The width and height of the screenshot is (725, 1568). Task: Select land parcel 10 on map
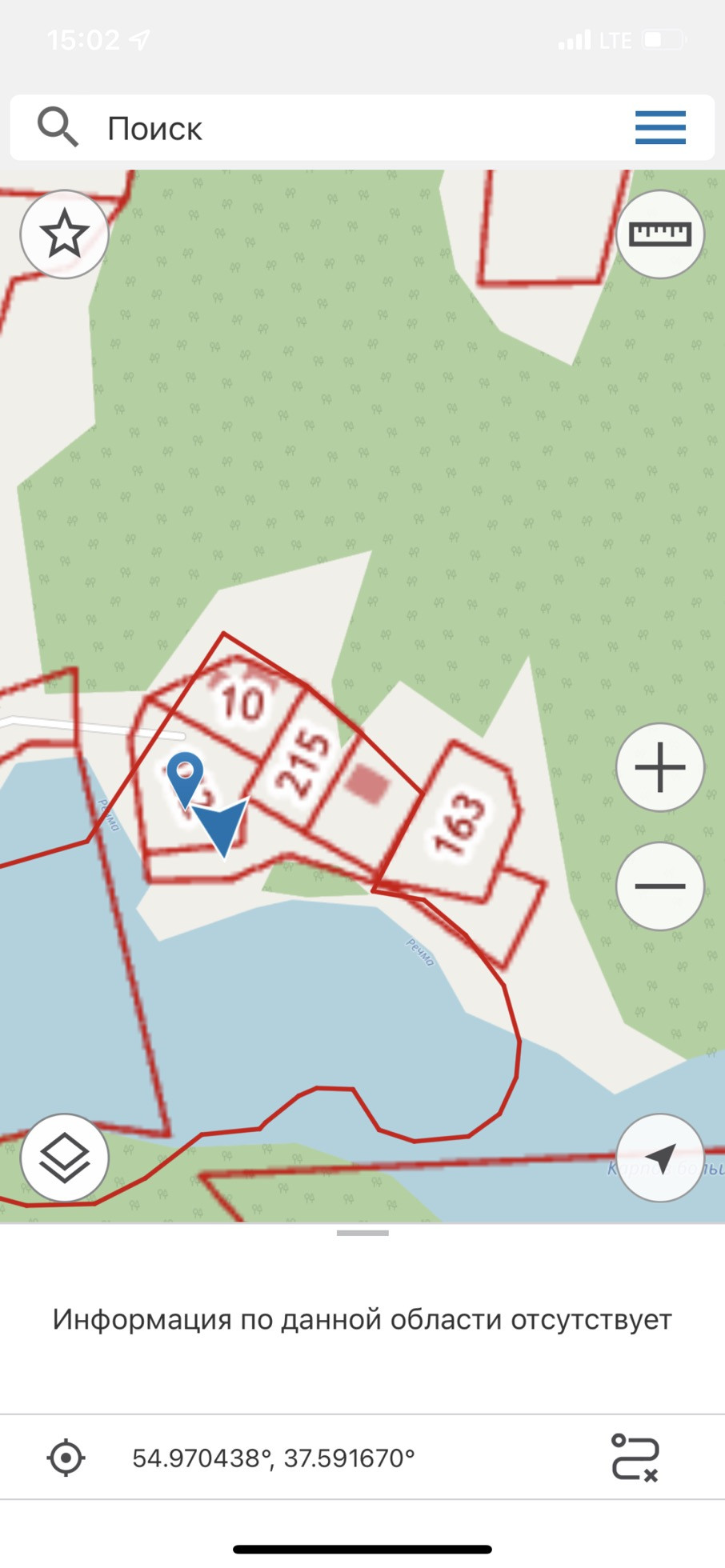click(x=241, y=702)
